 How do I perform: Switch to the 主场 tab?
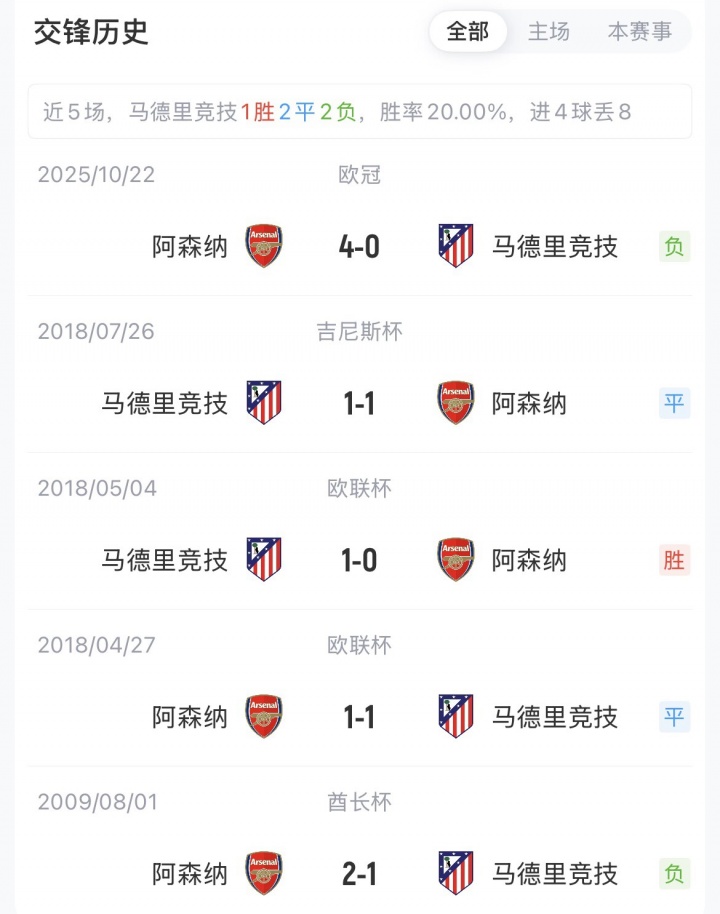(548, 32)
